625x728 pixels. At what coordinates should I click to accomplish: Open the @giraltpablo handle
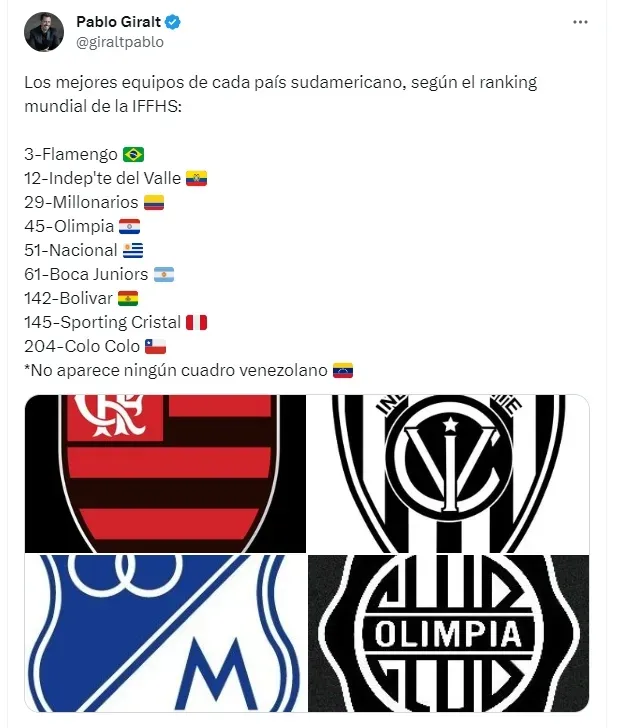120,42
